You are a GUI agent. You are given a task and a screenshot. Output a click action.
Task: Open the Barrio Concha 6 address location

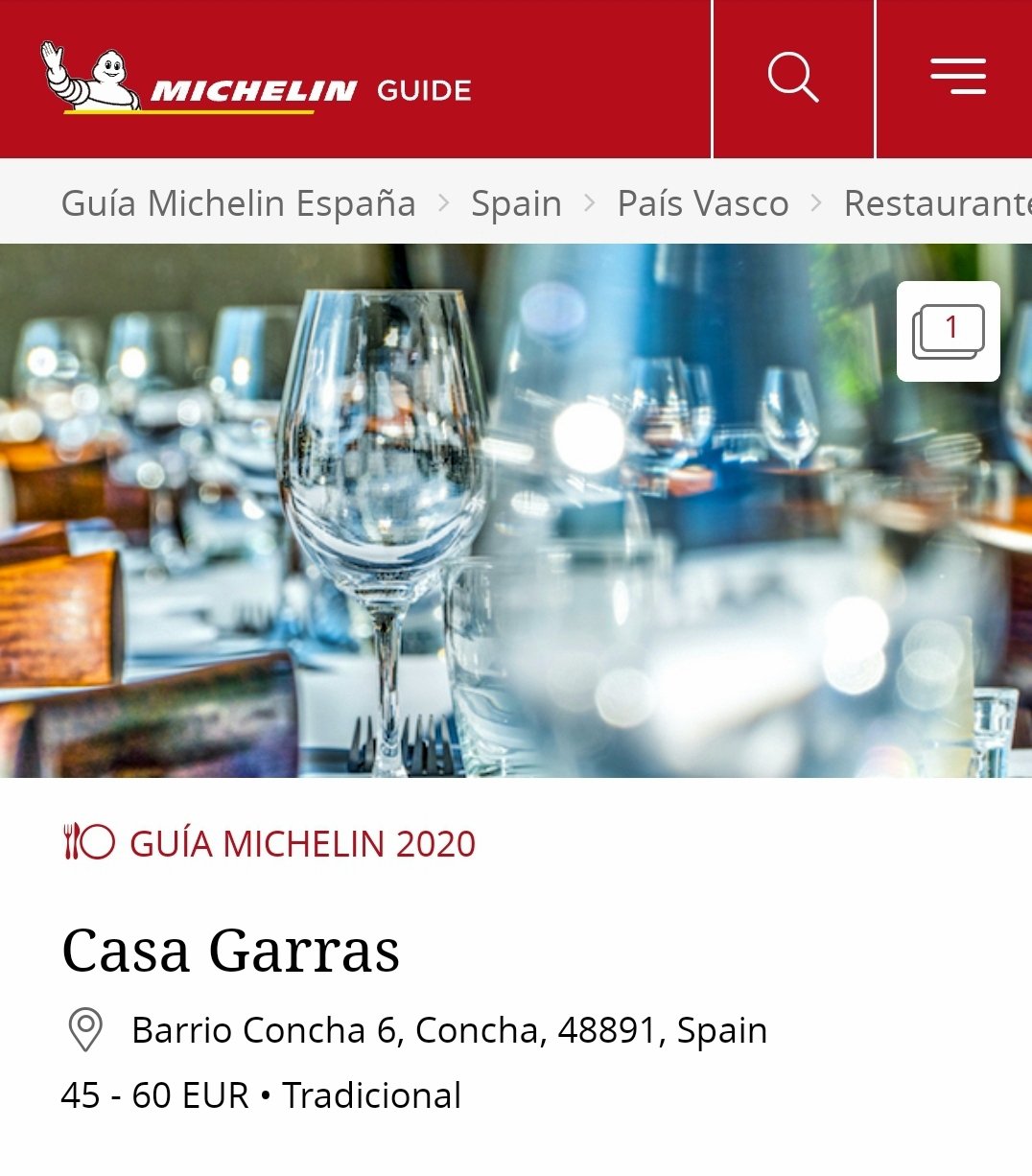click(449, 1030)
